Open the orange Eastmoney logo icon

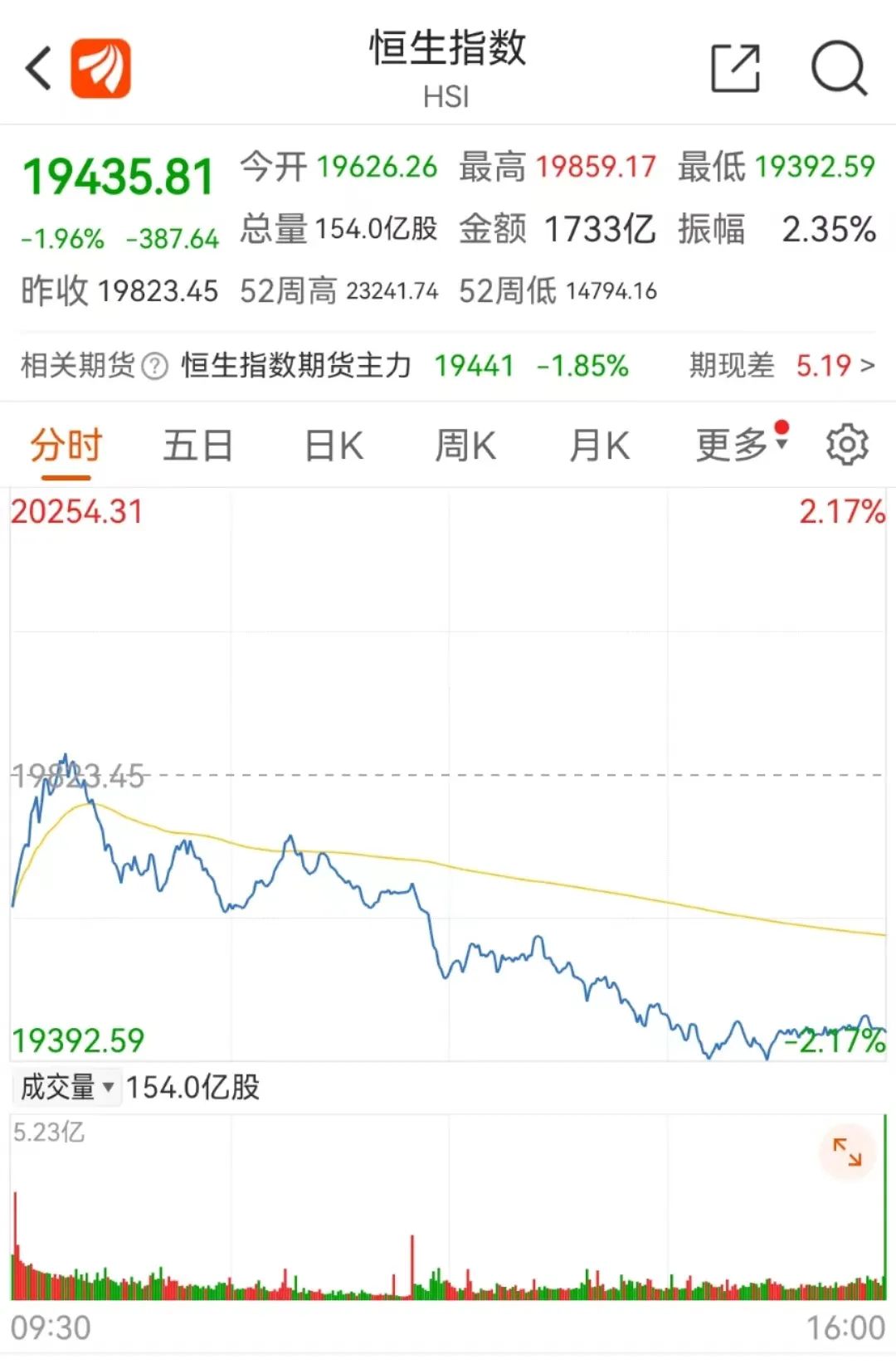(x=100, y=68)
